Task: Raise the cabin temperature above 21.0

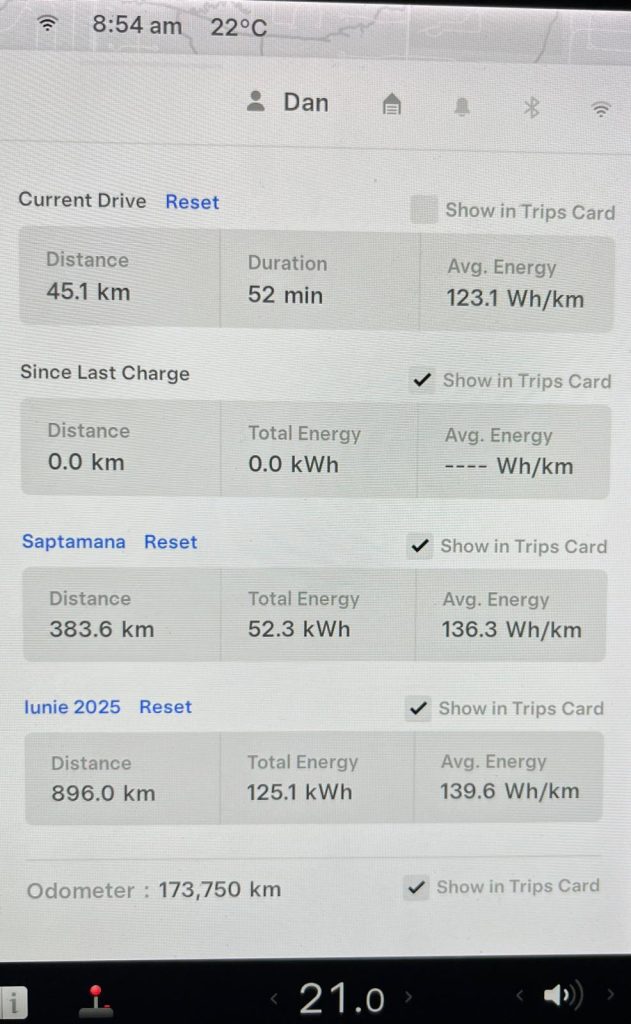Action: coord(407,997)
